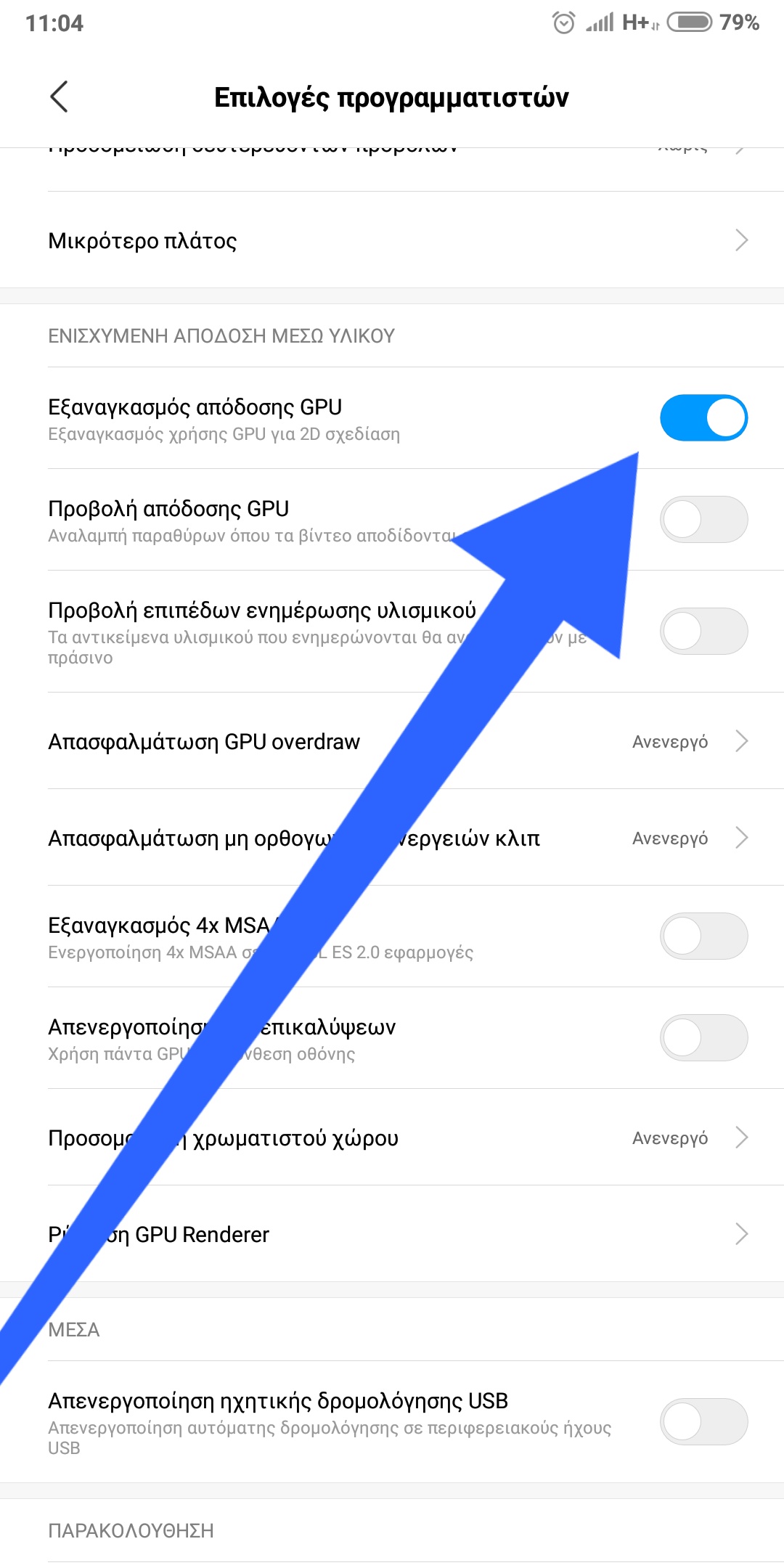This screenshot has height=1568, width=784.
Task: Toggle Απενεργοποίηση ηχητικής δρομολόγησης USB
Action: click(x=703, y=1421)
